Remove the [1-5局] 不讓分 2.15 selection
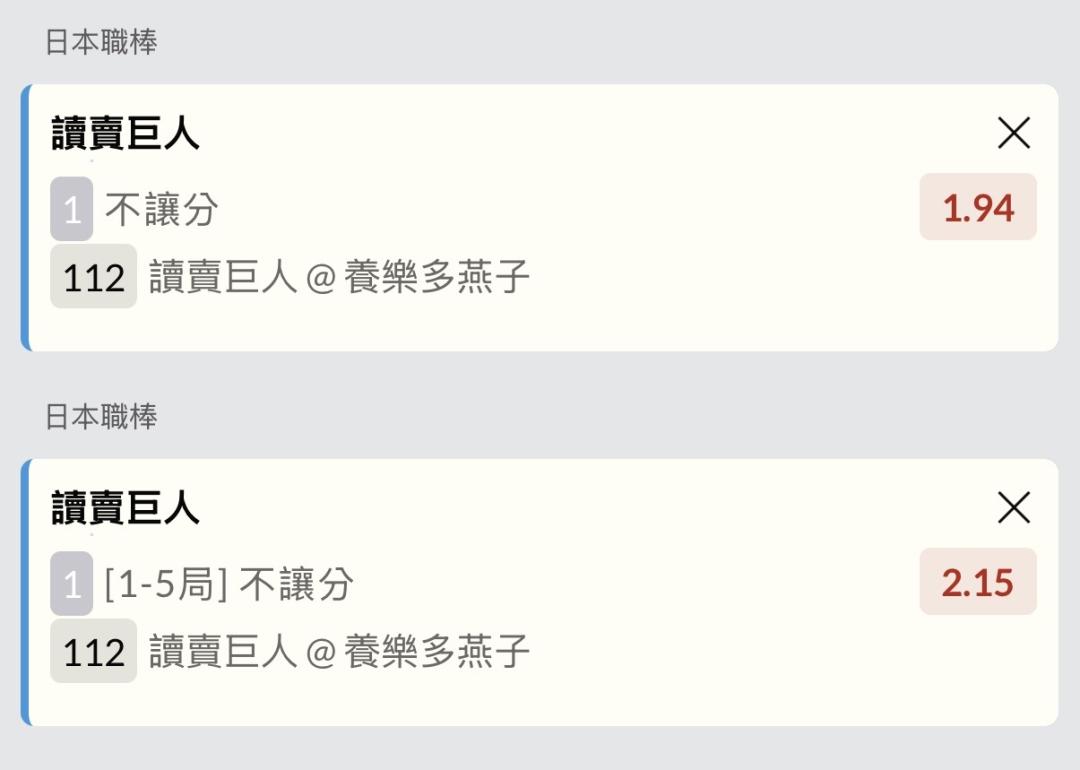Image resolution: width=1080 pixels, height=770 pixels. [x=1014, y=508]
